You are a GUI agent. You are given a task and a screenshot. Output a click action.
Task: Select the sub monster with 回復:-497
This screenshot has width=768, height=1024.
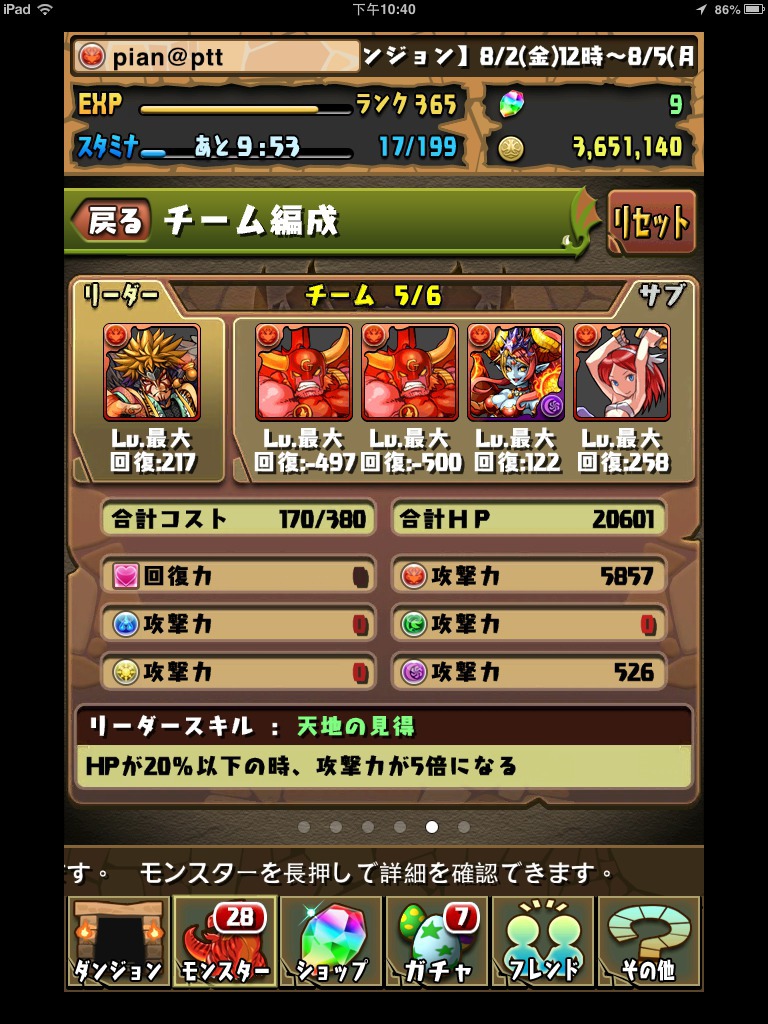click(304, 372)
